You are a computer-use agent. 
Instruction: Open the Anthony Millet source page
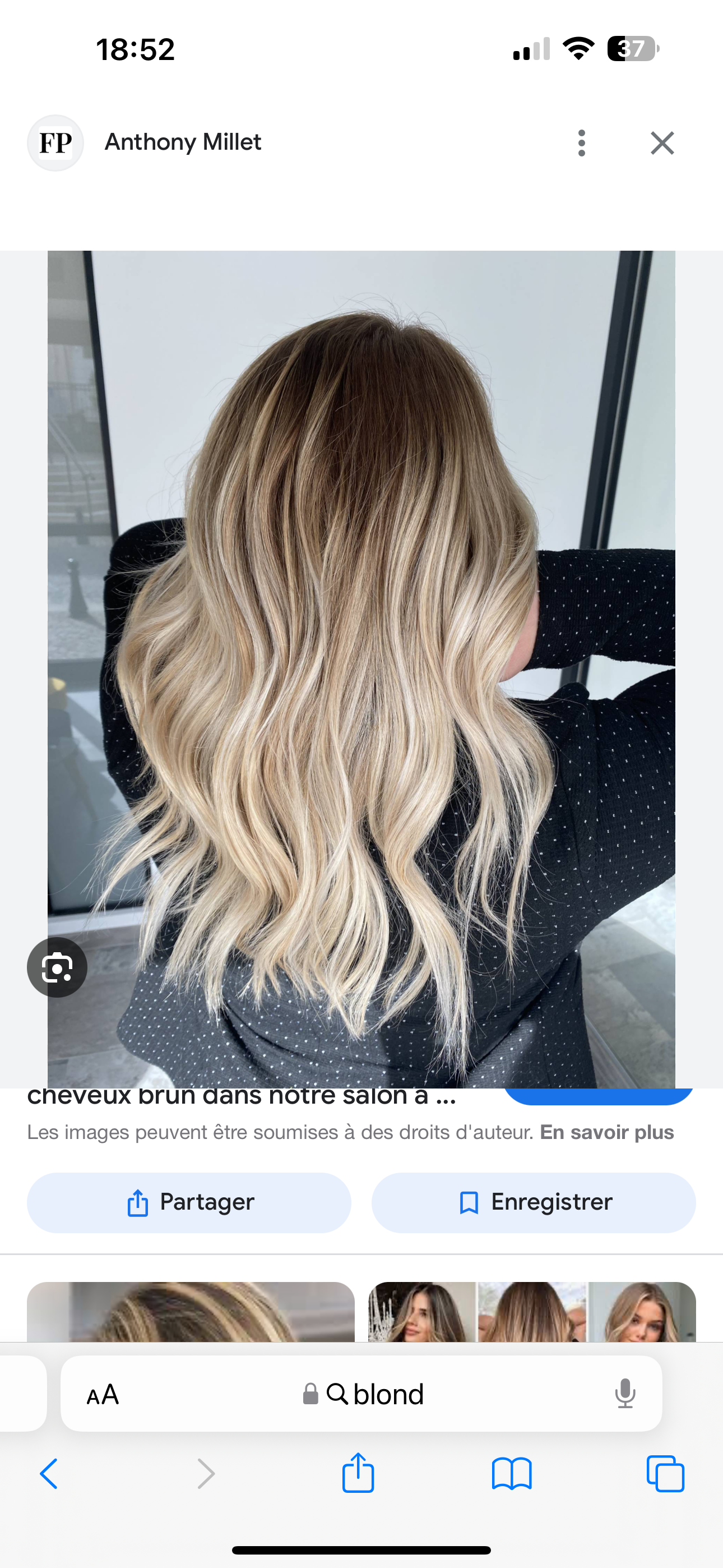tap(183, 142)
